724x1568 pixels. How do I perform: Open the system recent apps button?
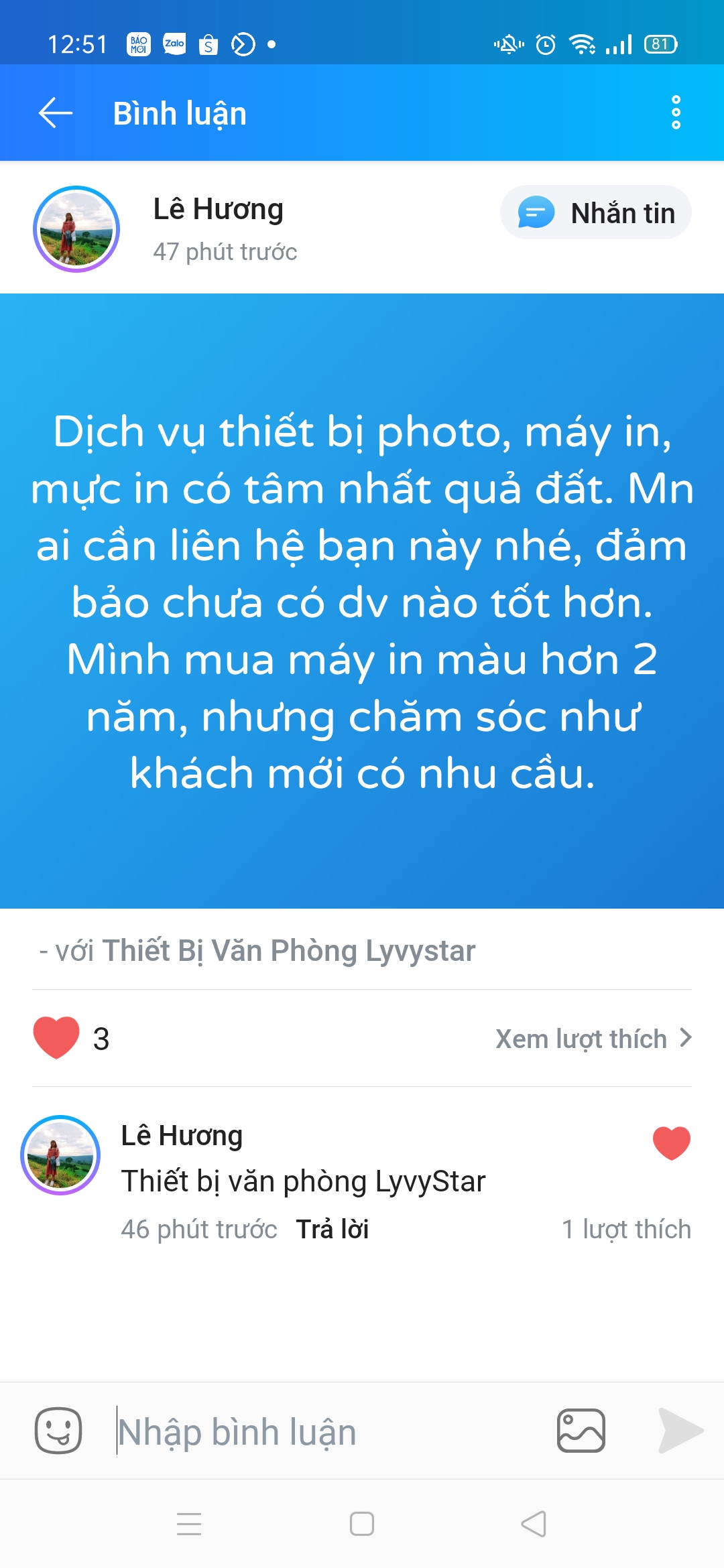pos(189,1524)
